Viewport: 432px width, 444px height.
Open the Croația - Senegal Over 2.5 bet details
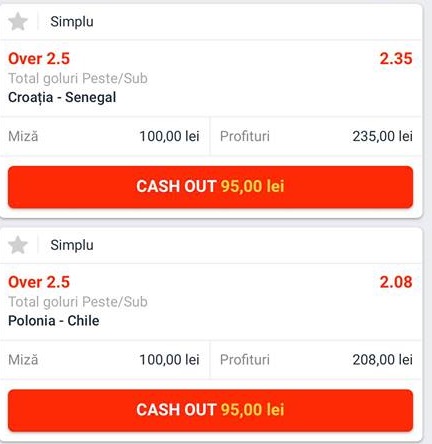click(x=210, y=78)
